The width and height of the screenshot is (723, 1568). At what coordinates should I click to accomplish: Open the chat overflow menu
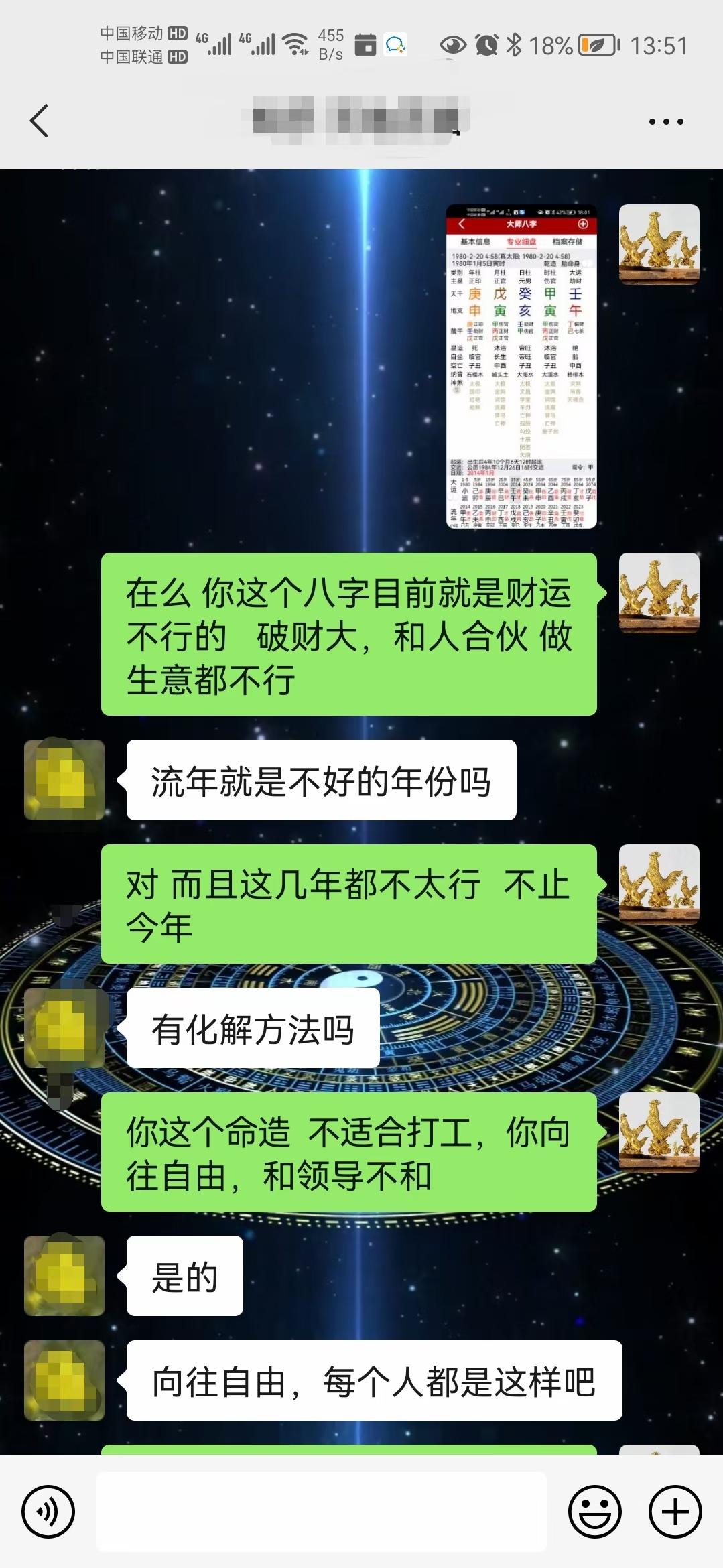[665, 122]
